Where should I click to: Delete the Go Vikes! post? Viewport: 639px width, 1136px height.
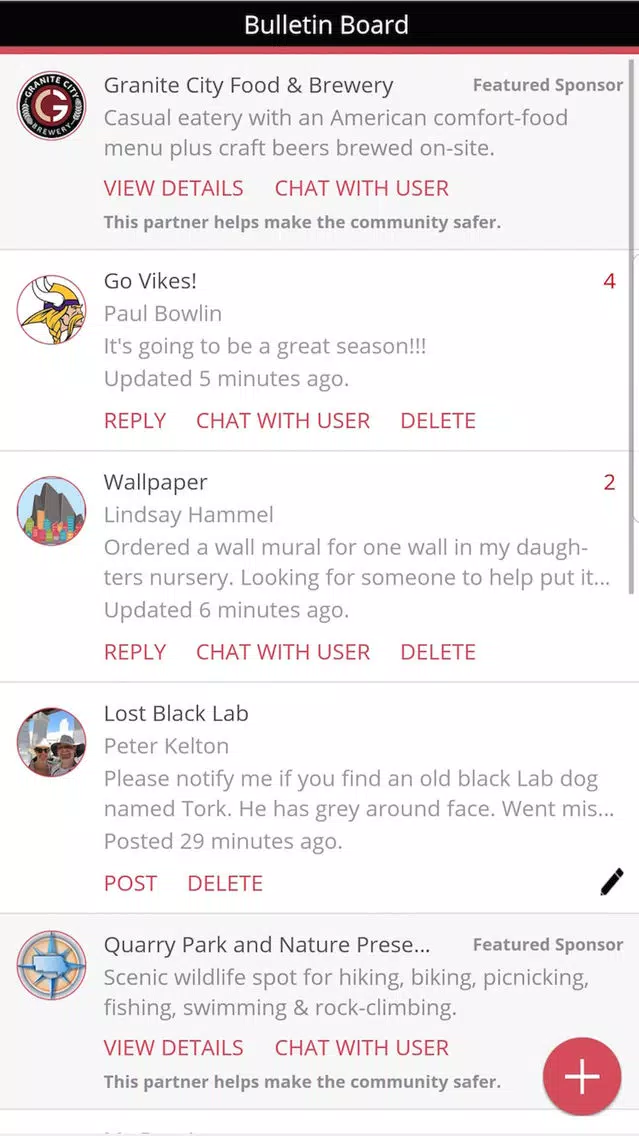tap(438, 421)
